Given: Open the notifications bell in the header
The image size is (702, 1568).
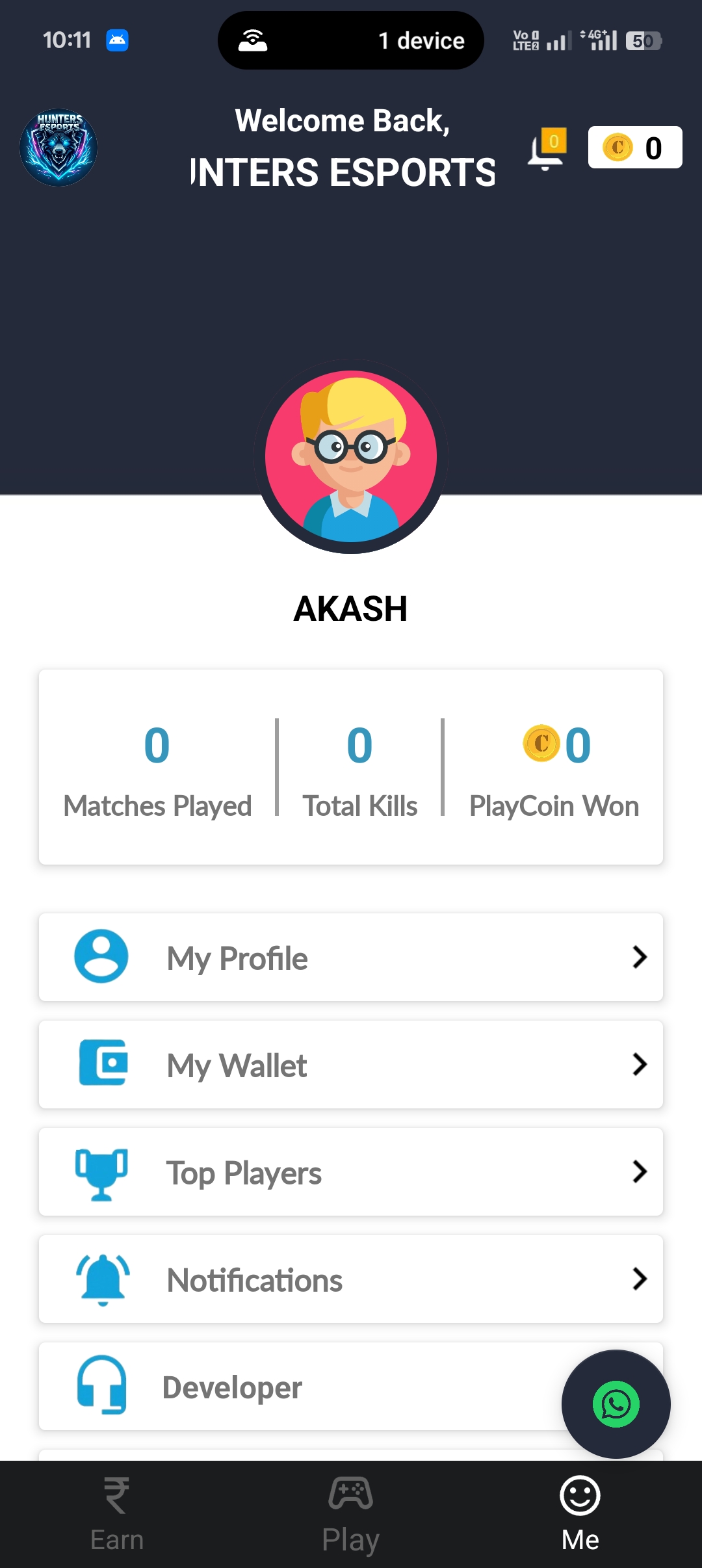Looking at the screenshot, I should [546, 150].
